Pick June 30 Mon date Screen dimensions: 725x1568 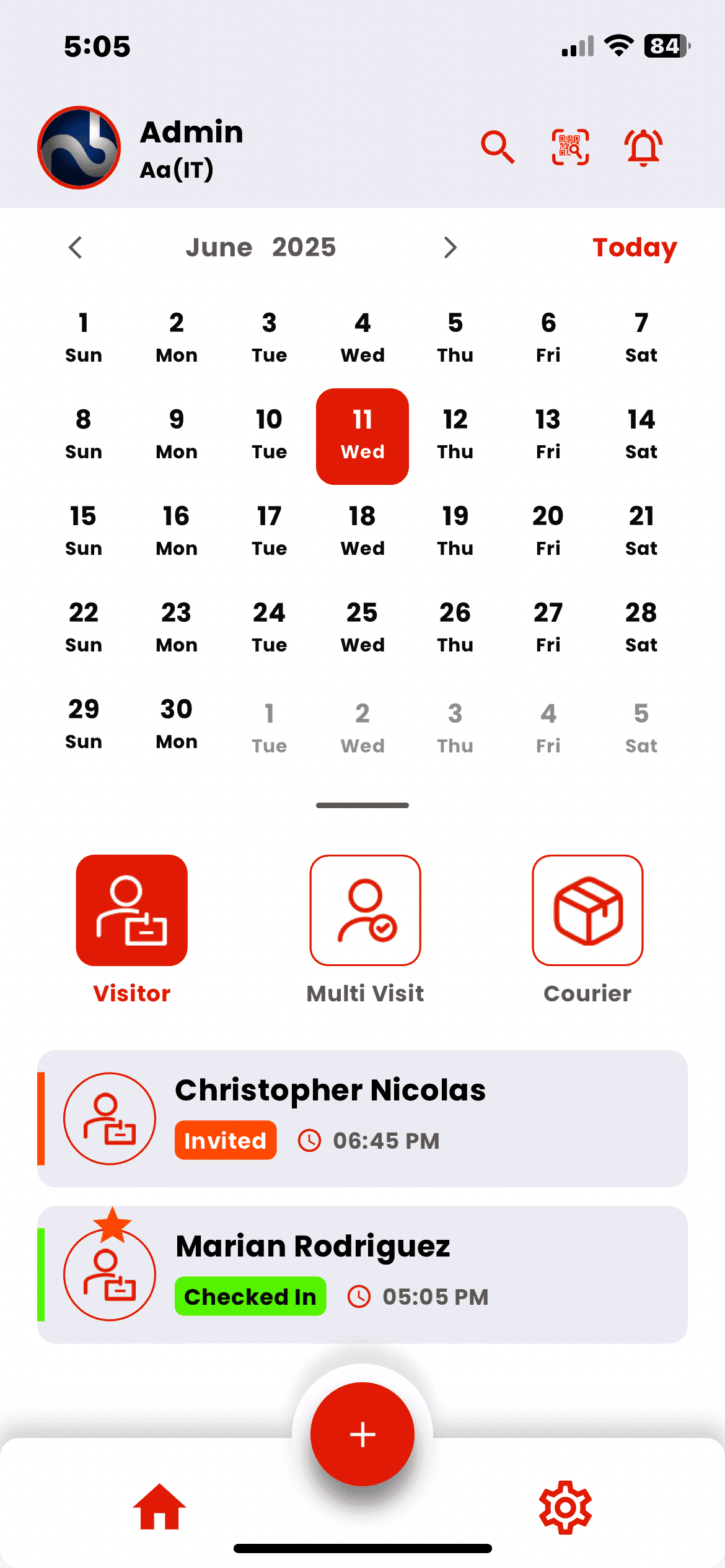[x=177, y=723]
